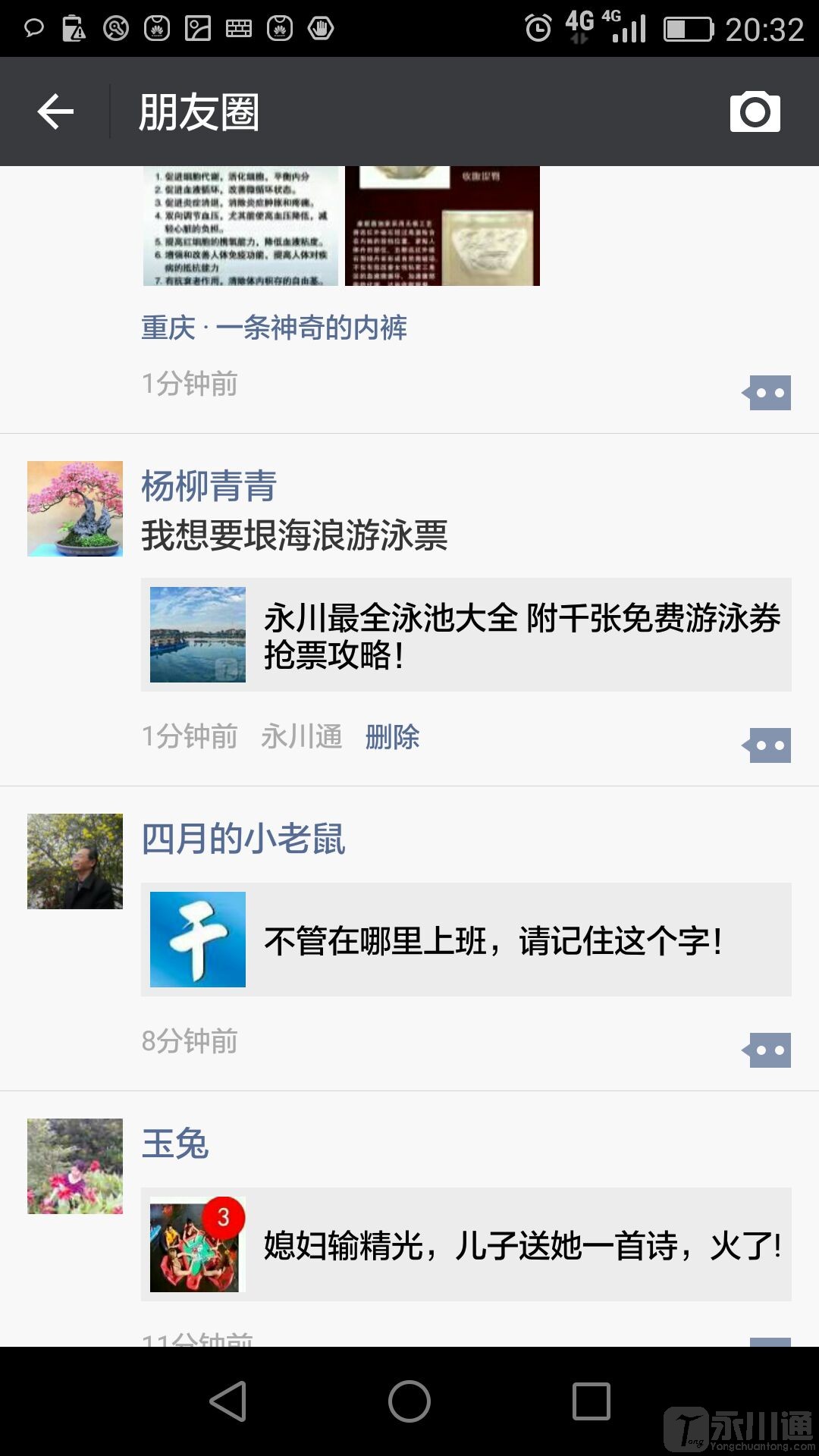Image resolution: width=819 pixels, height=1456 pixels.
Task: Open 杨柳青青's bonsai avatar
Action: pyautogui.click(x=75, y=509)
